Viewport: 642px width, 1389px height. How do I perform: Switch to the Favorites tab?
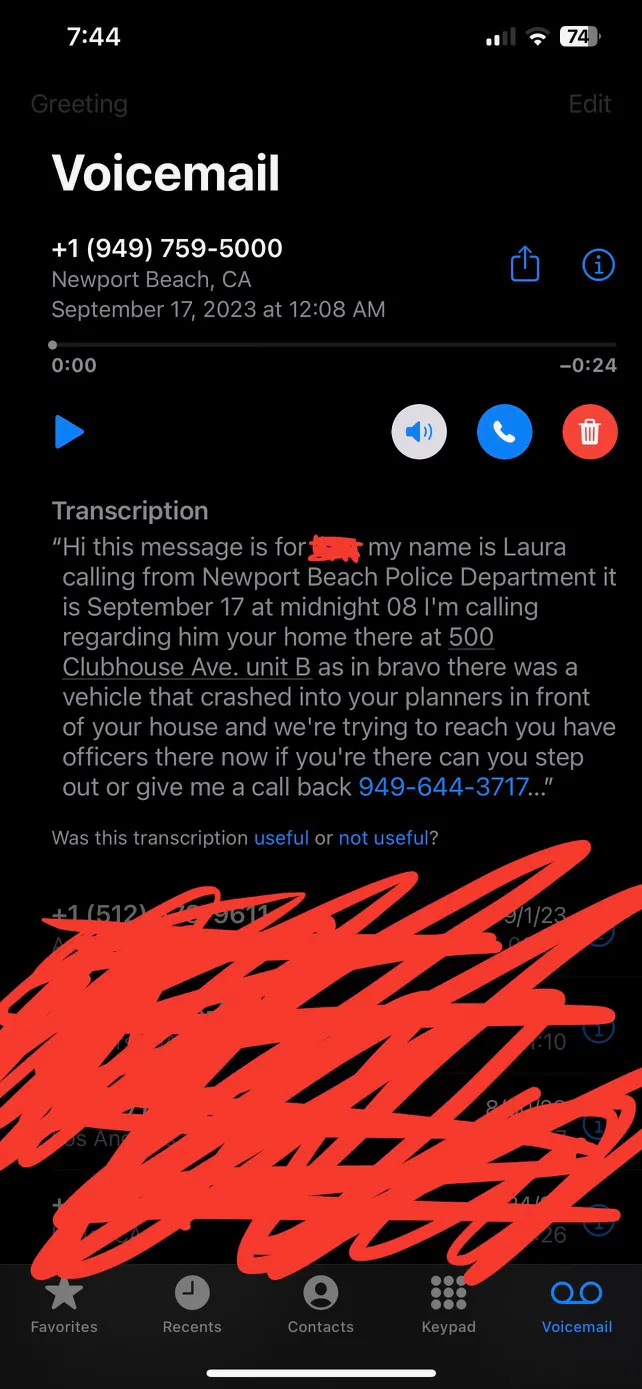pos(64,1305)
